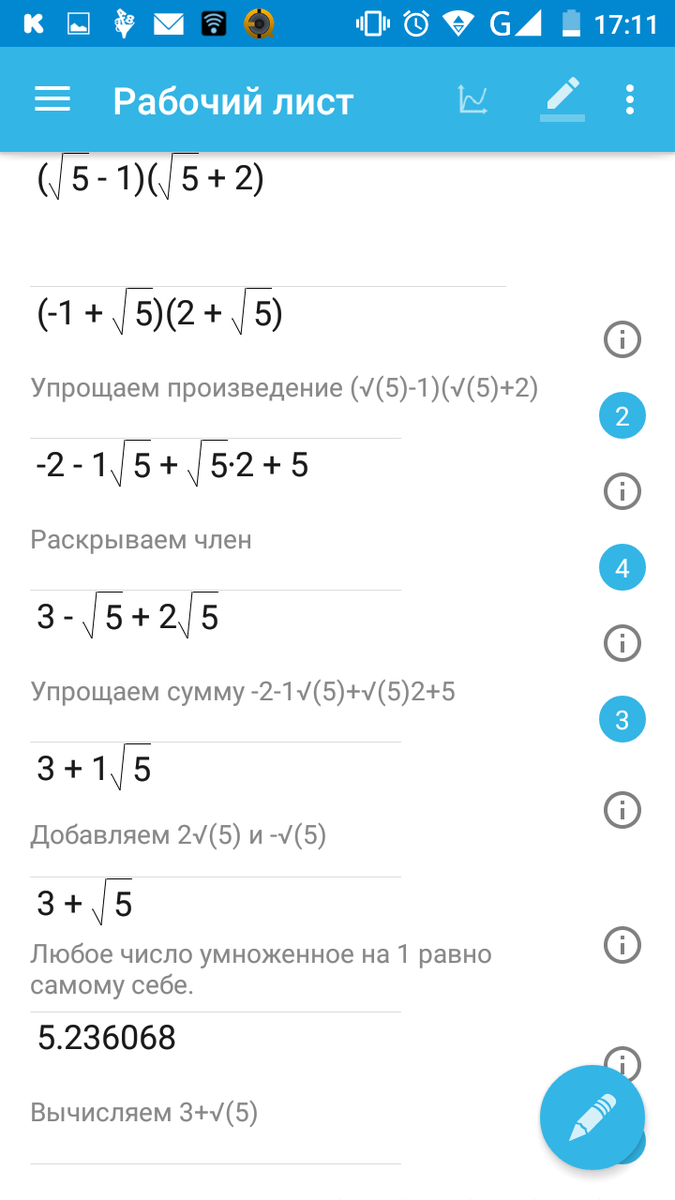Show info for 3 + 1√5 step

point(622,808)
